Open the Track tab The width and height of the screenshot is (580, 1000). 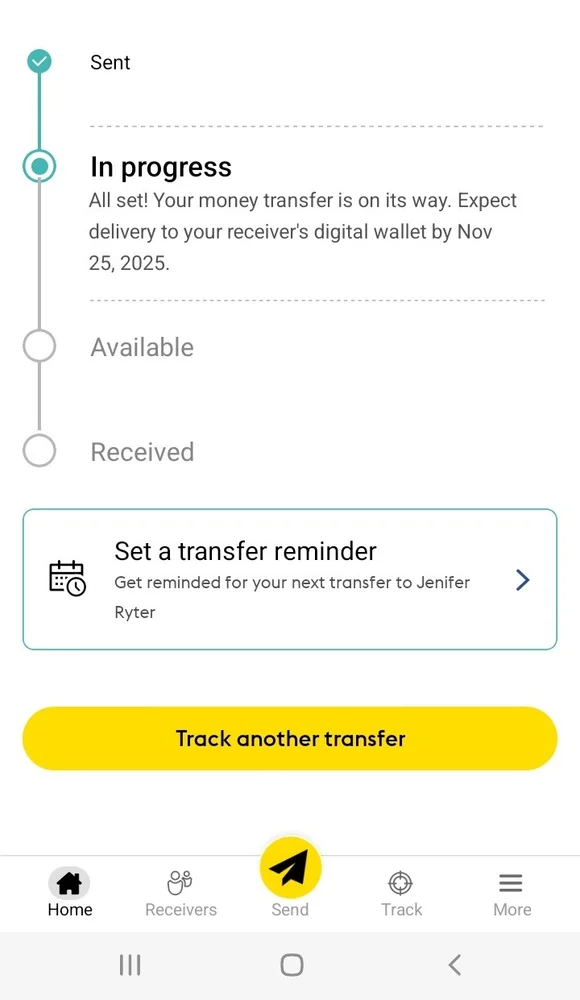[x=401, y=893]
